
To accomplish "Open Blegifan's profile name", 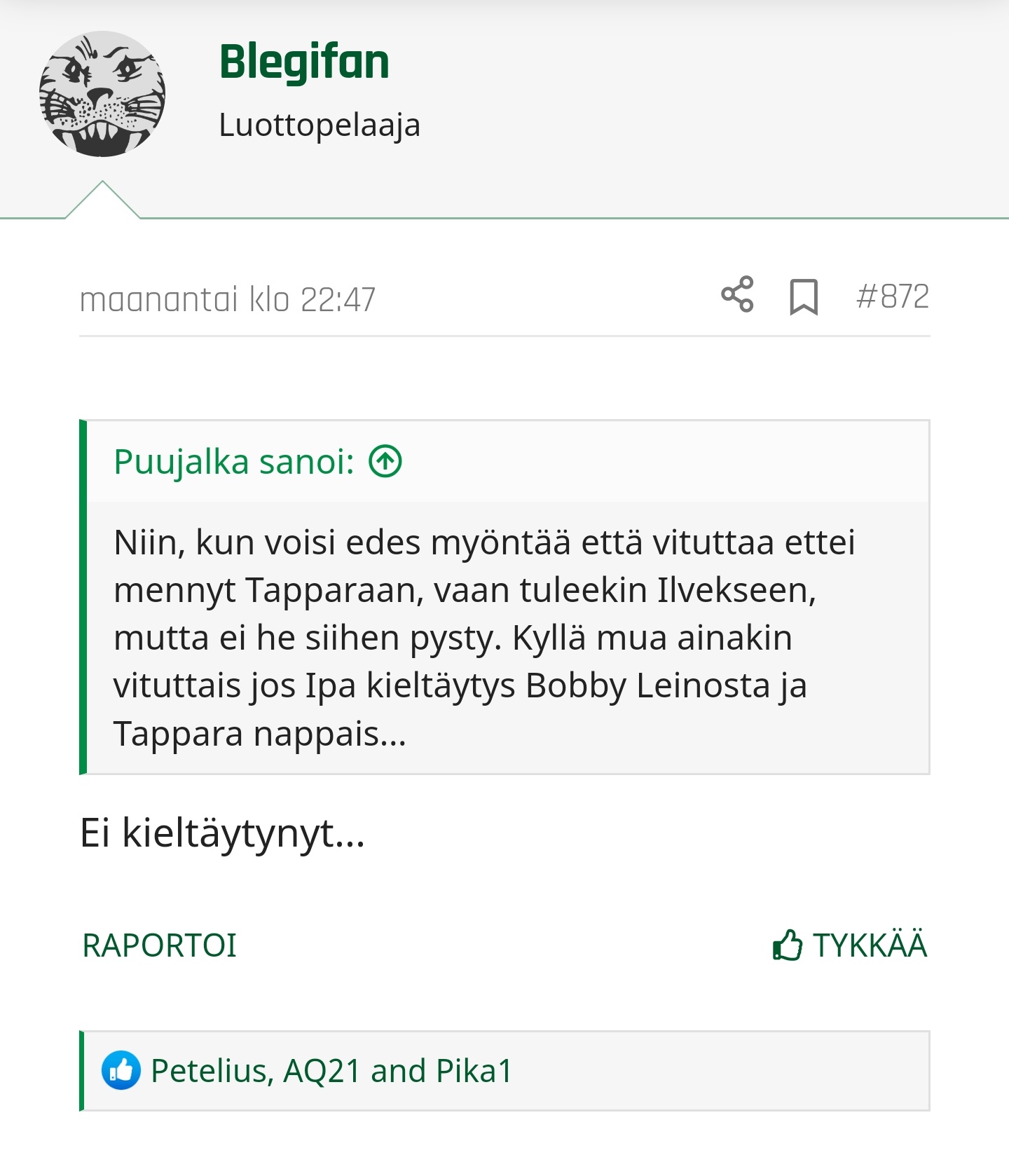I will tap(304, 62).
